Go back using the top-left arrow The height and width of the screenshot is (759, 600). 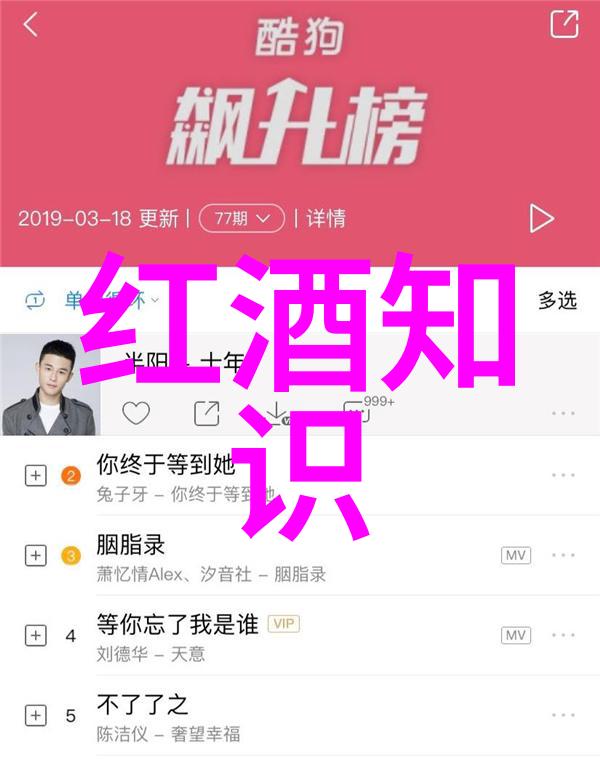coord(31,26)
